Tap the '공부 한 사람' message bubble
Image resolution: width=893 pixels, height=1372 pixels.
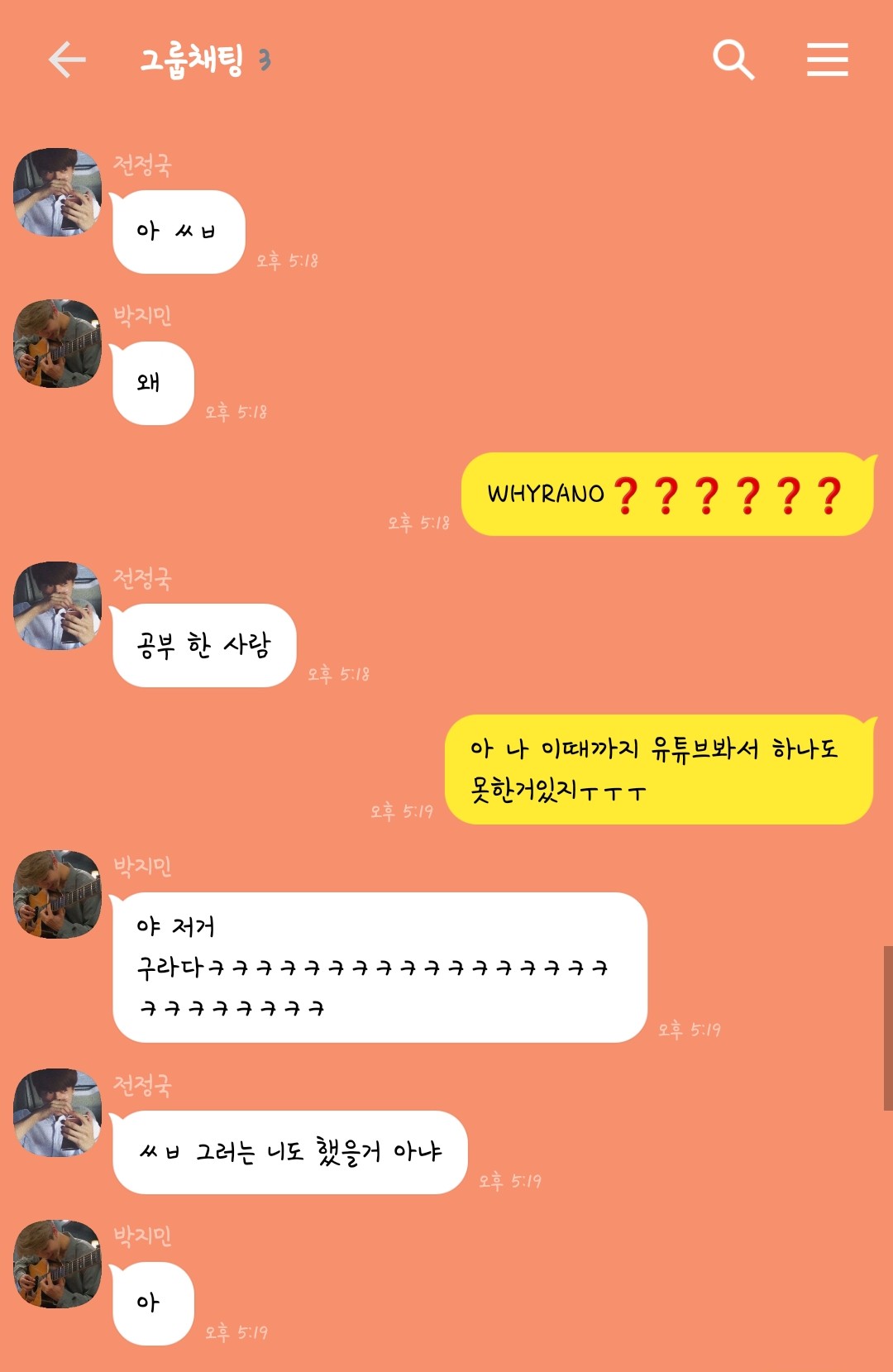(x=203, y=645)
